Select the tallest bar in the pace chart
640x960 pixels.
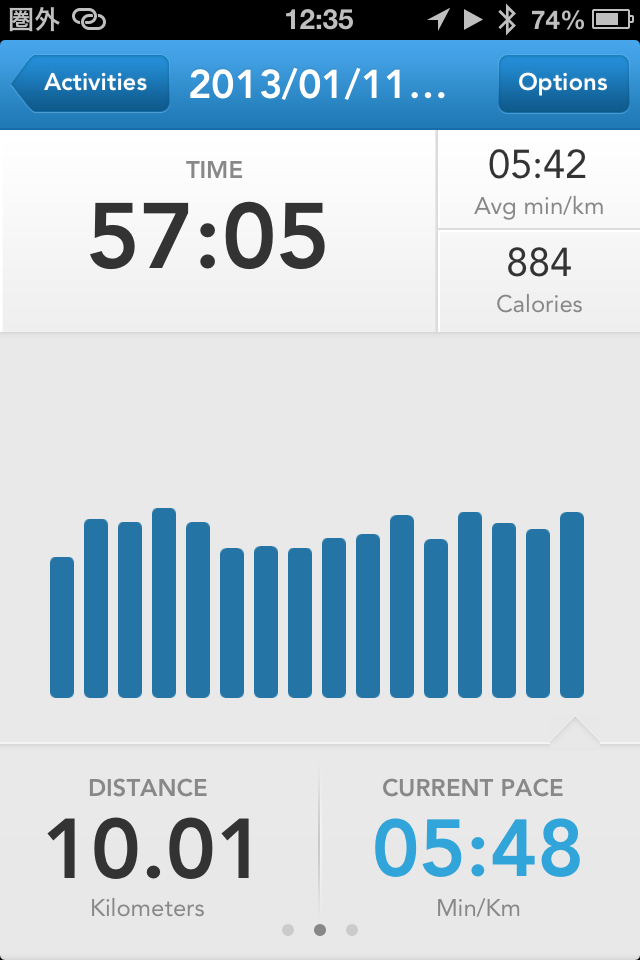(164, 603)
